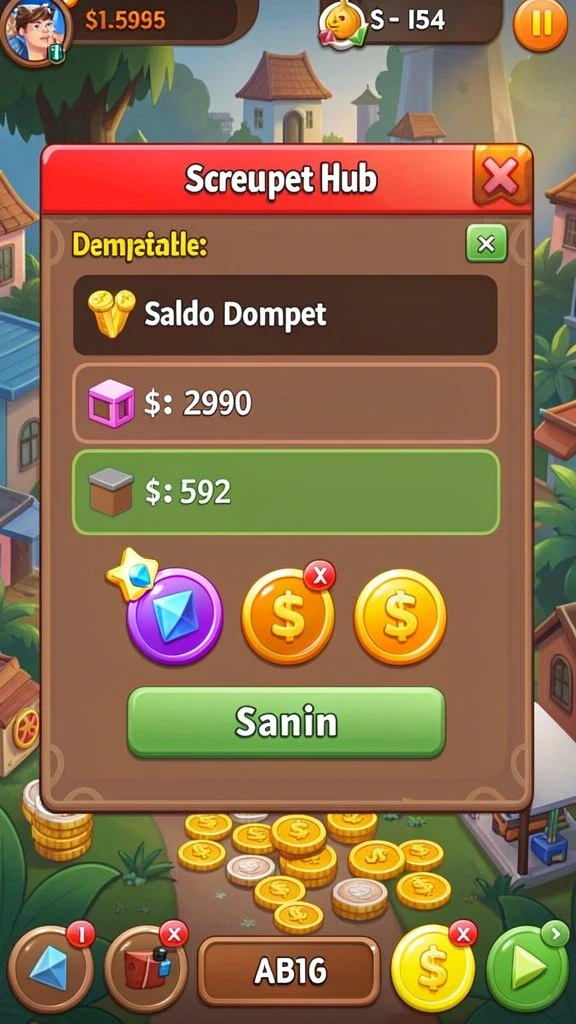Image resolution: width=576 pixels, height=1024 pixels.
Task: Select the $: 2990 pink box row
Action: tap(285, 404)
